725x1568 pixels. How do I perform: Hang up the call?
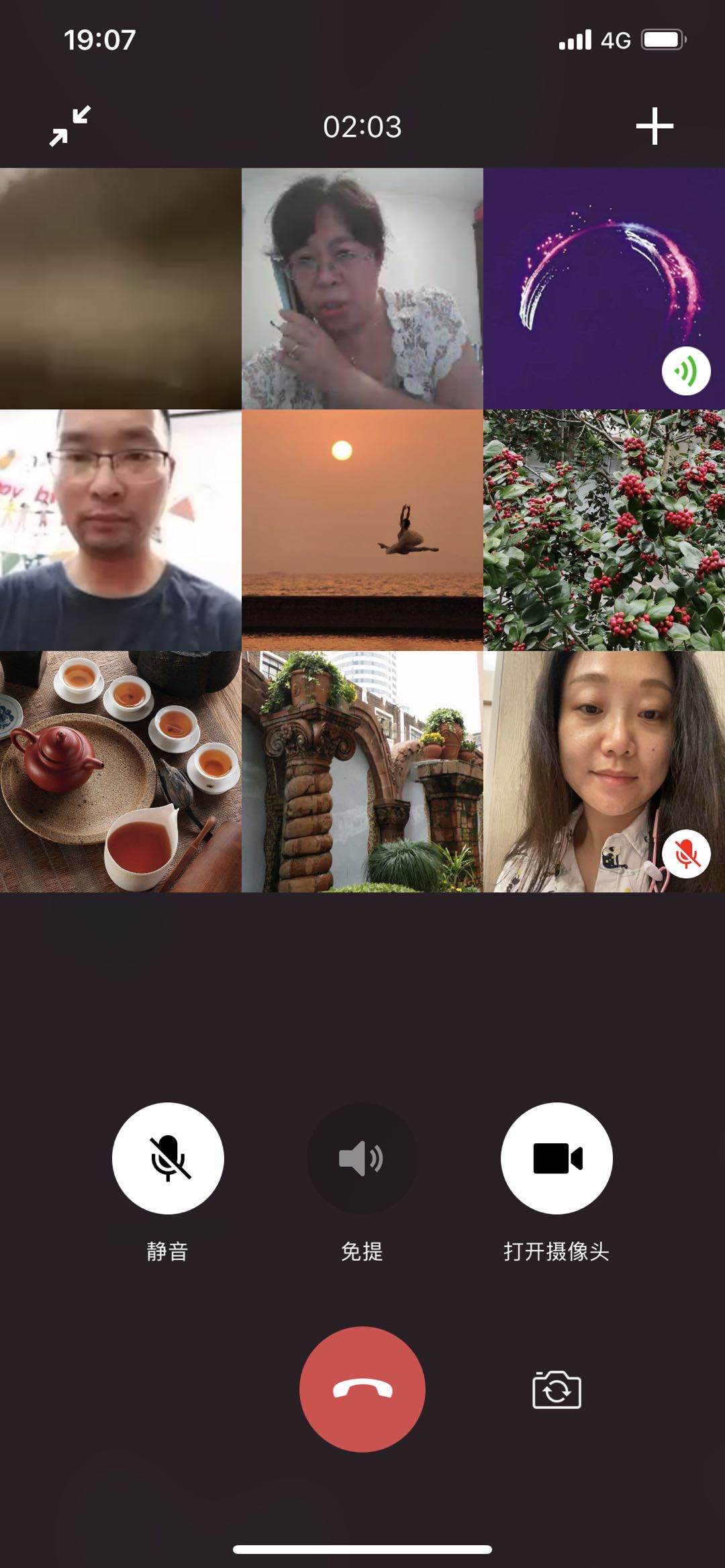click(362, 1389)
